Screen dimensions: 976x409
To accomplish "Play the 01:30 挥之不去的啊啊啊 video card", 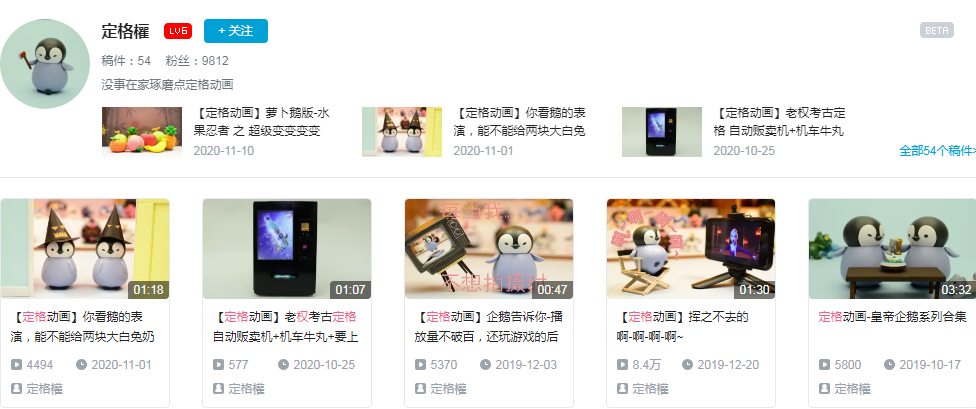I will [x=691, y=249].
